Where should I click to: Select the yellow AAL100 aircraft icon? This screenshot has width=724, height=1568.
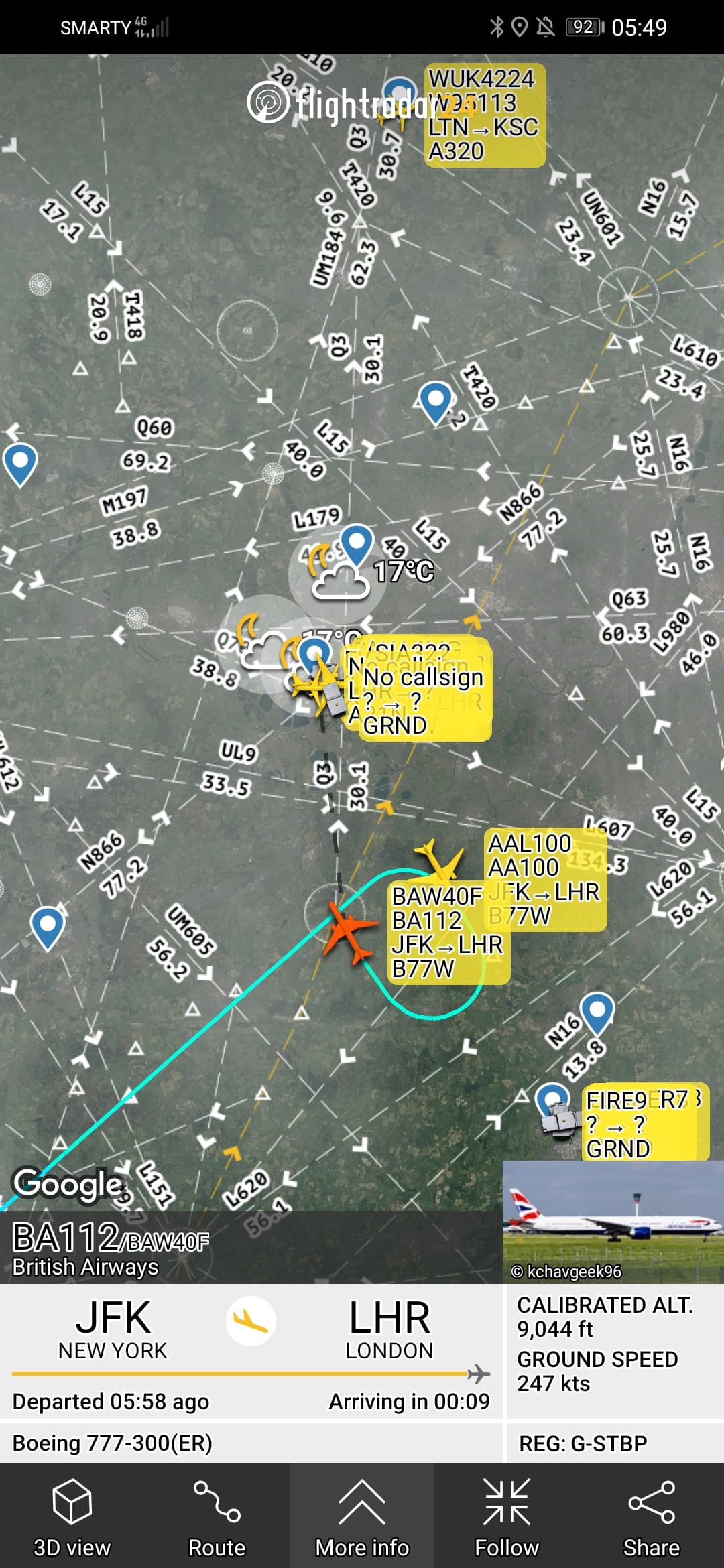440,859
